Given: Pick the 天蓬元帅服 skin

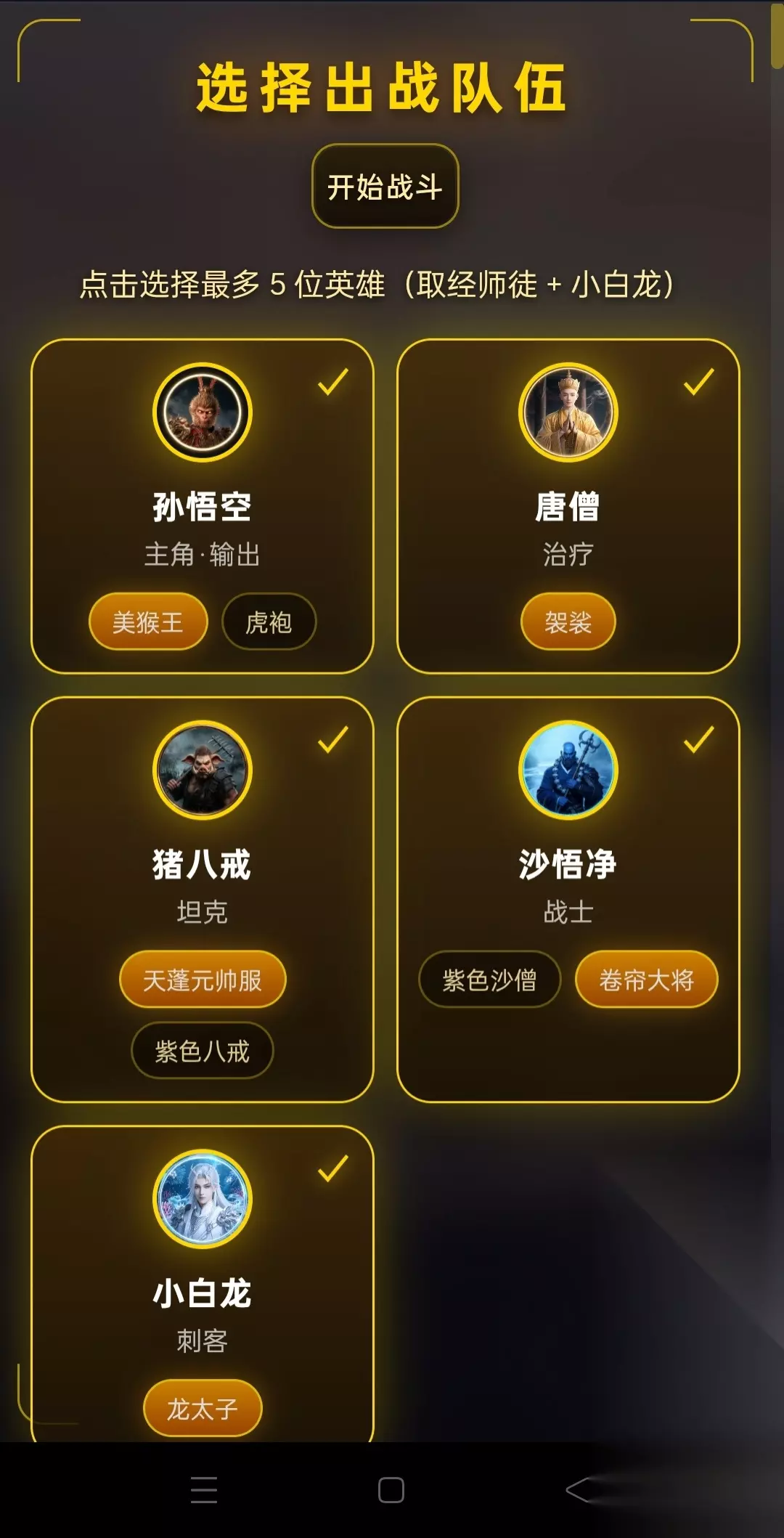Looking at the screenshot, I should (203, 979).
